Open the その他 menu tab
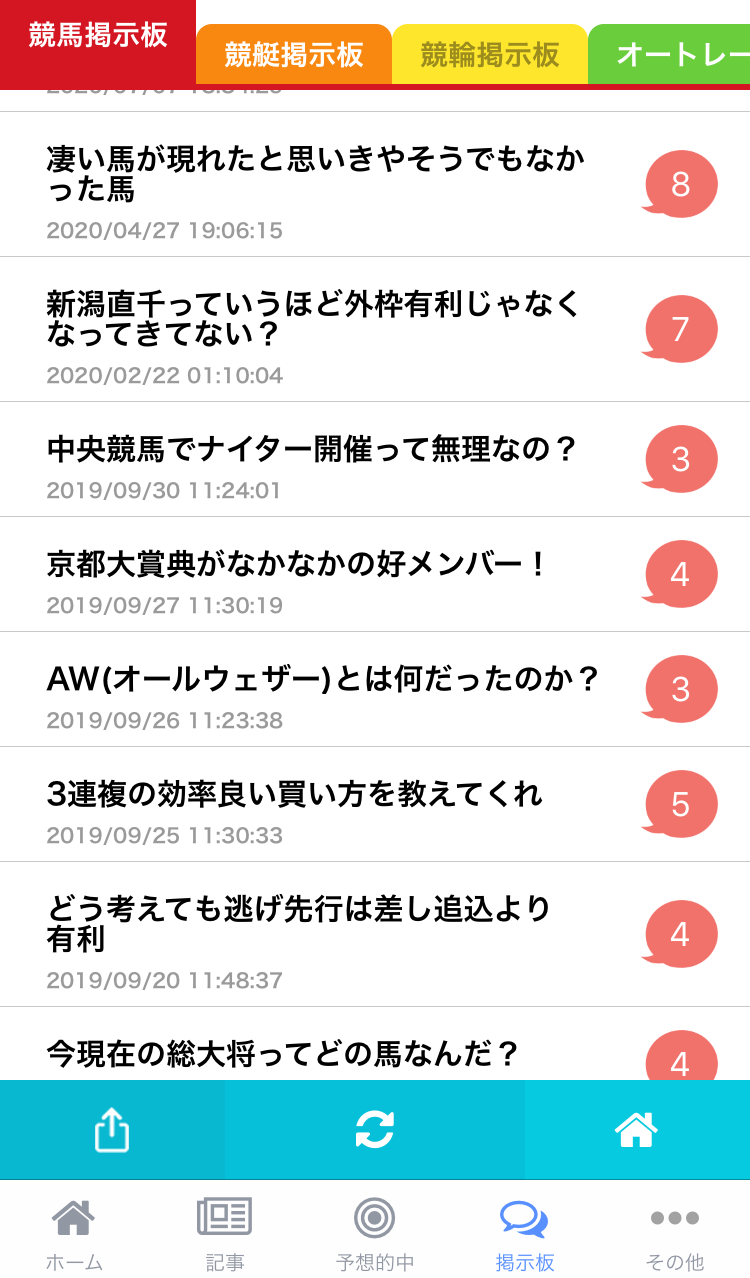 click(x=675, y=1233)
